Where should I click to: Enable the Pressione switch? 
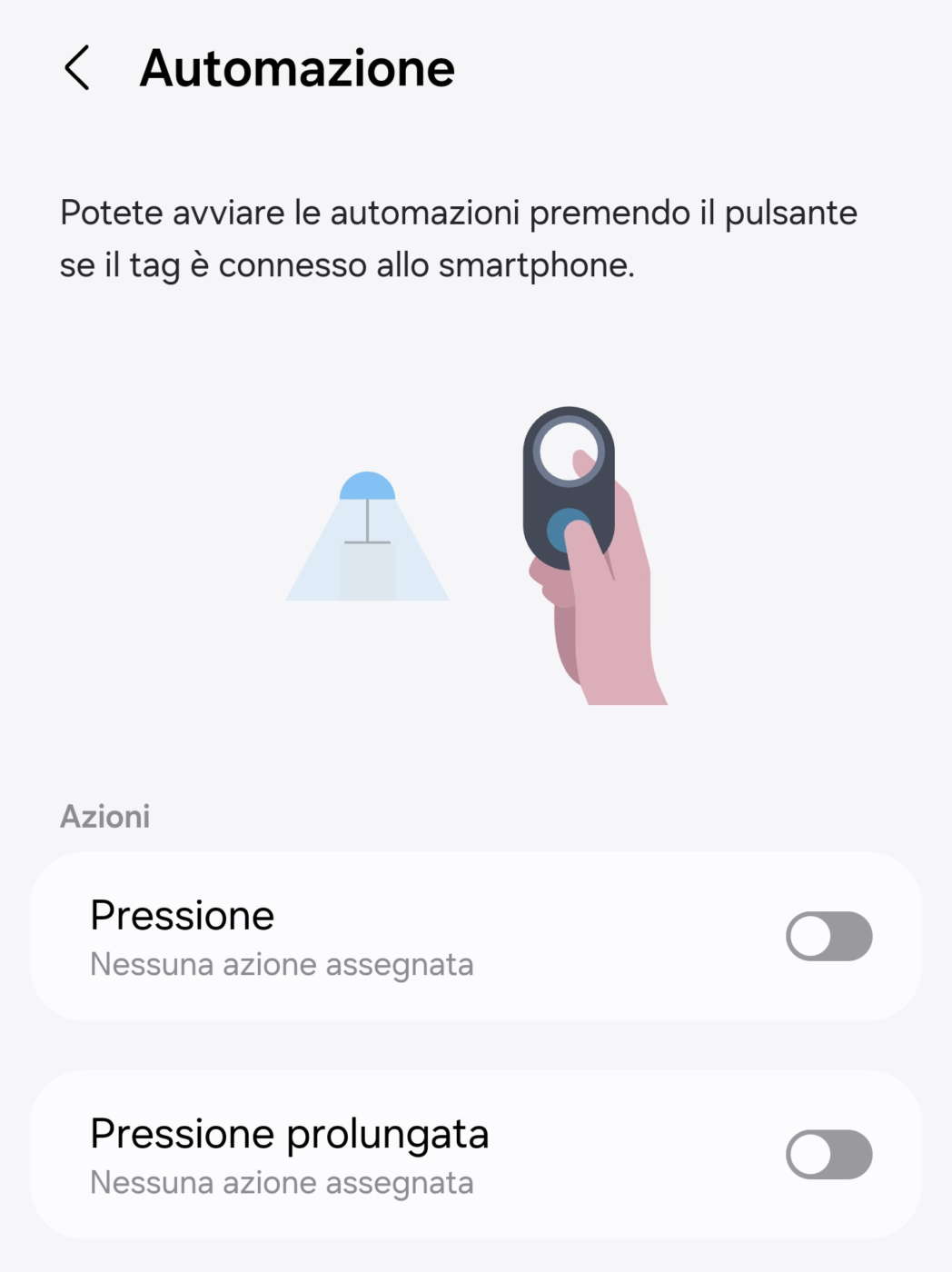[x=828, y=937]
